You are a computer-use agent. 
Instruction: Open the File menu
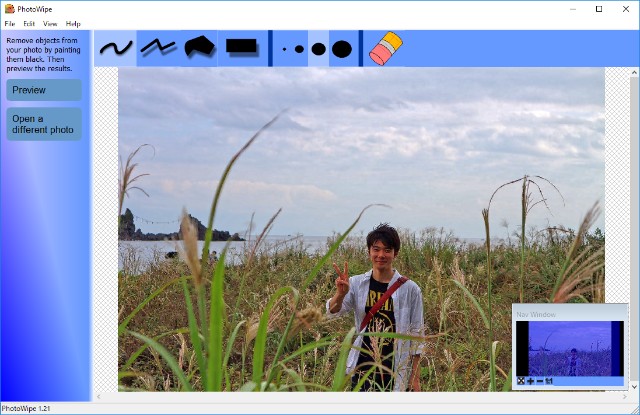[x=10, y=23]
